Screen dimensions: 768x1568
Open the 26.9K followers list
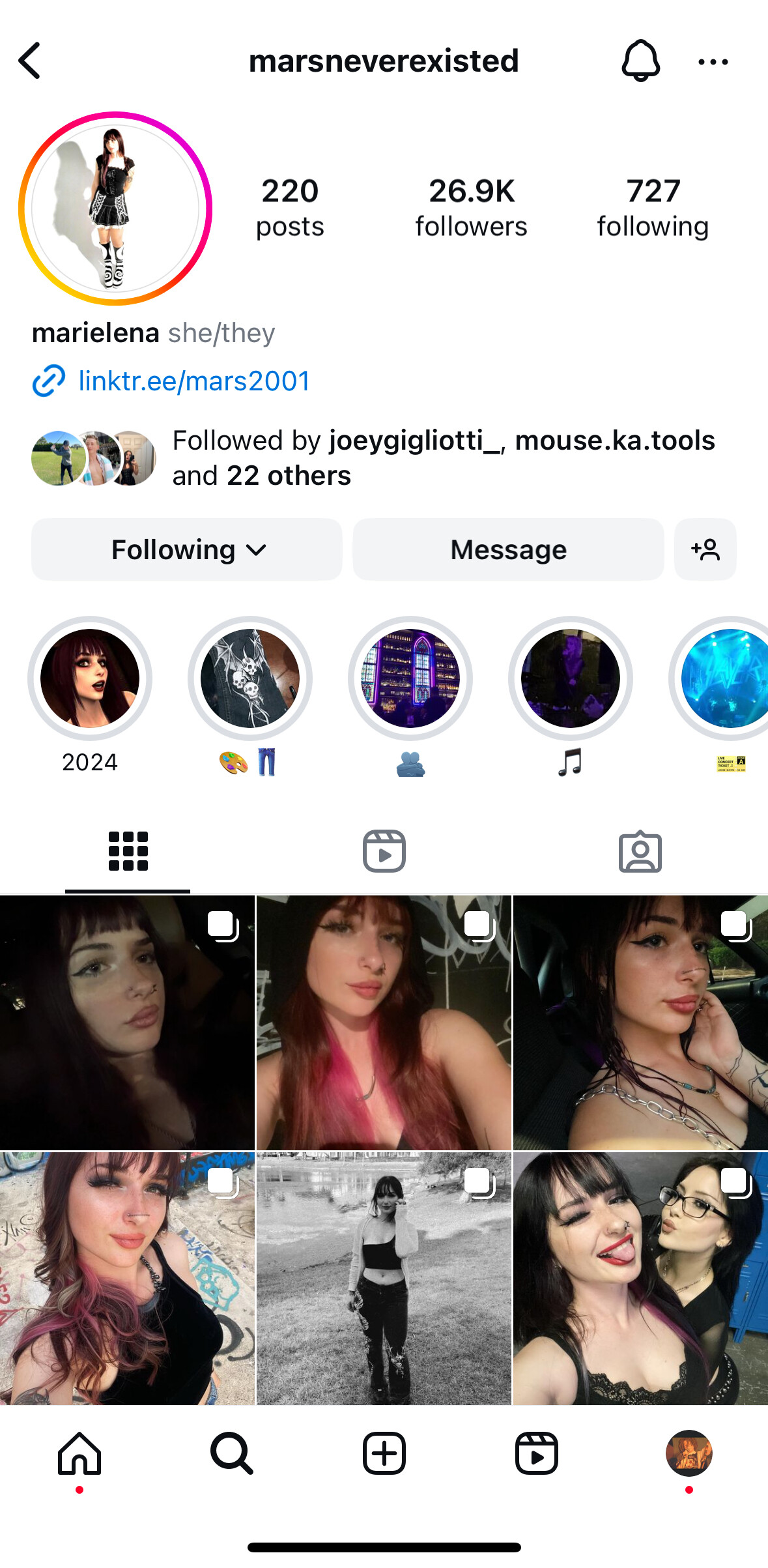click(x=472, y=208)
